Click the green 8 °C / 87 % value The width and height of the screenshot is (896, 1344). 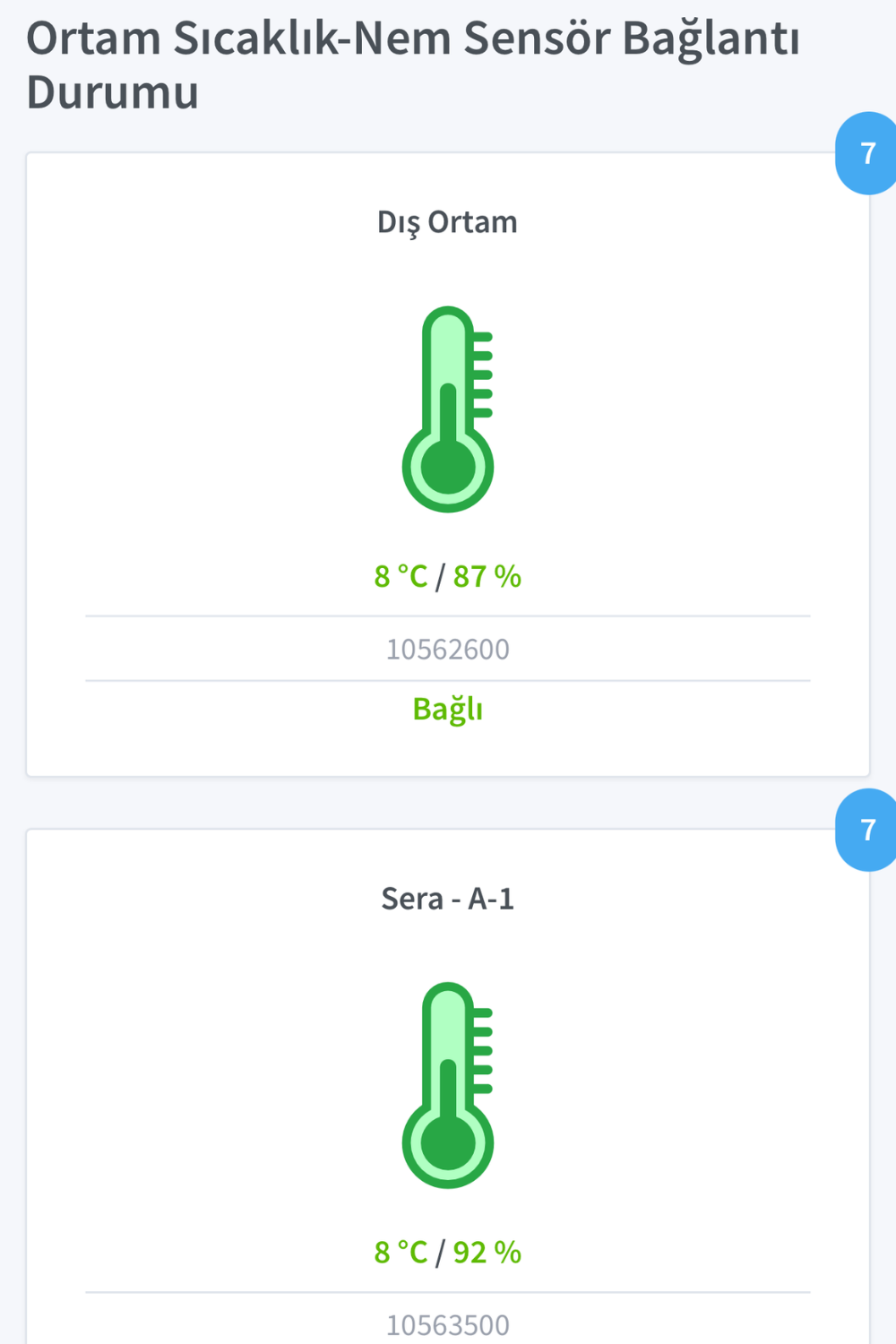click(x=448, y=576)
